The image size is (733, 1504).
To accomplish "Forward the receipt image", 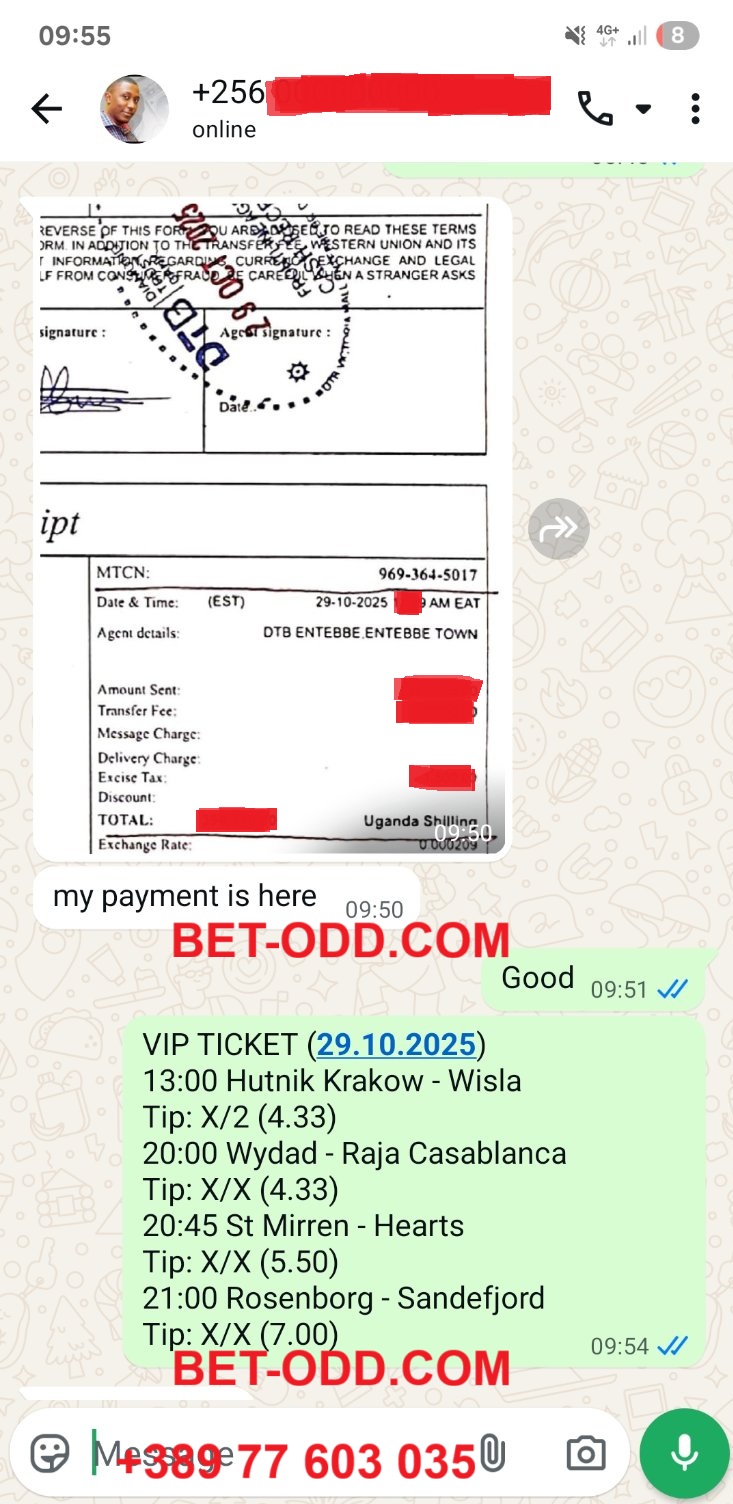I will 558,529.
